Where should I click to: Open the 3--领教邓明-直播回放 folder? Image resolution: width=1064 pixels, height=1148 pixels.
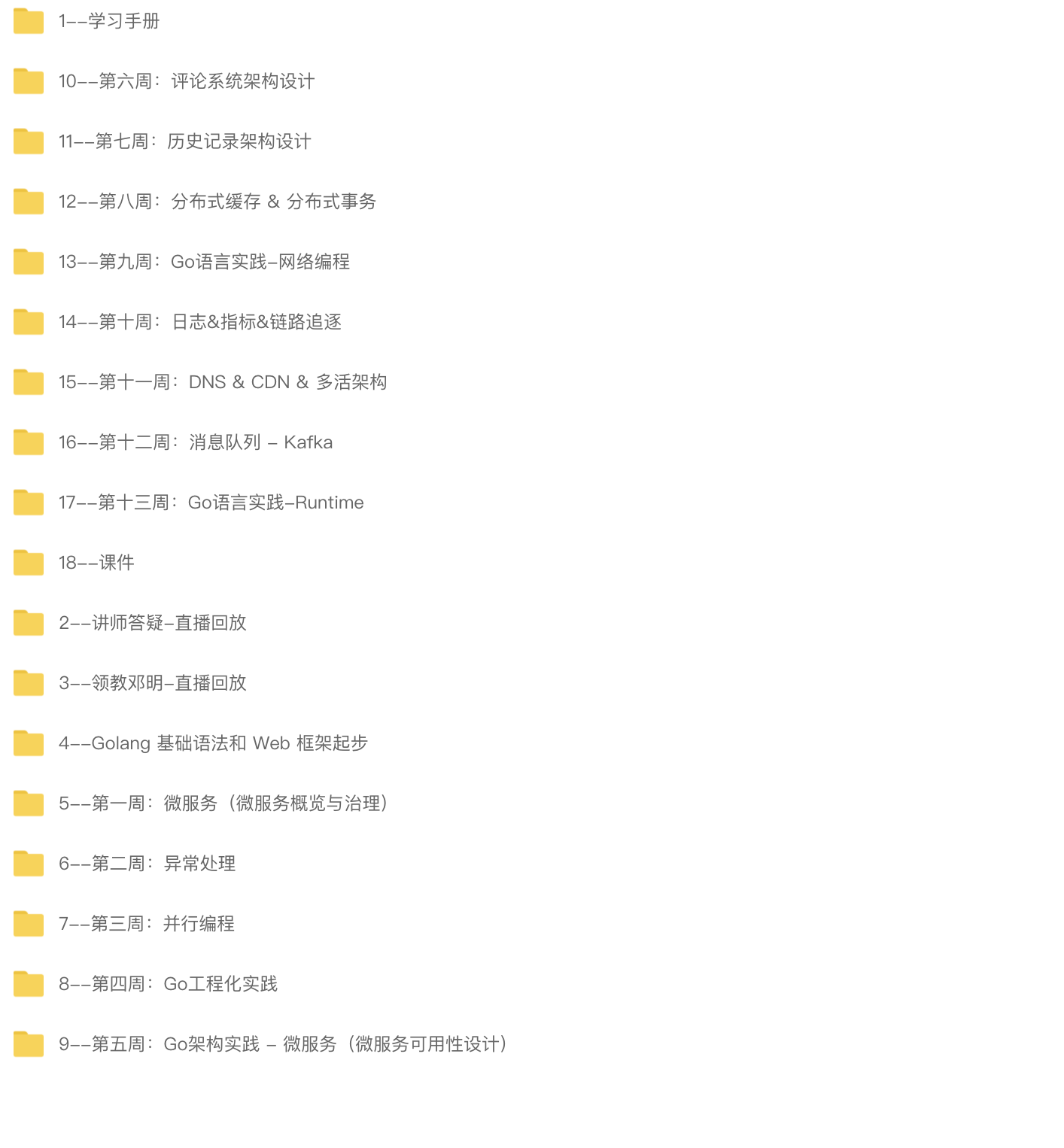point(153,683)
